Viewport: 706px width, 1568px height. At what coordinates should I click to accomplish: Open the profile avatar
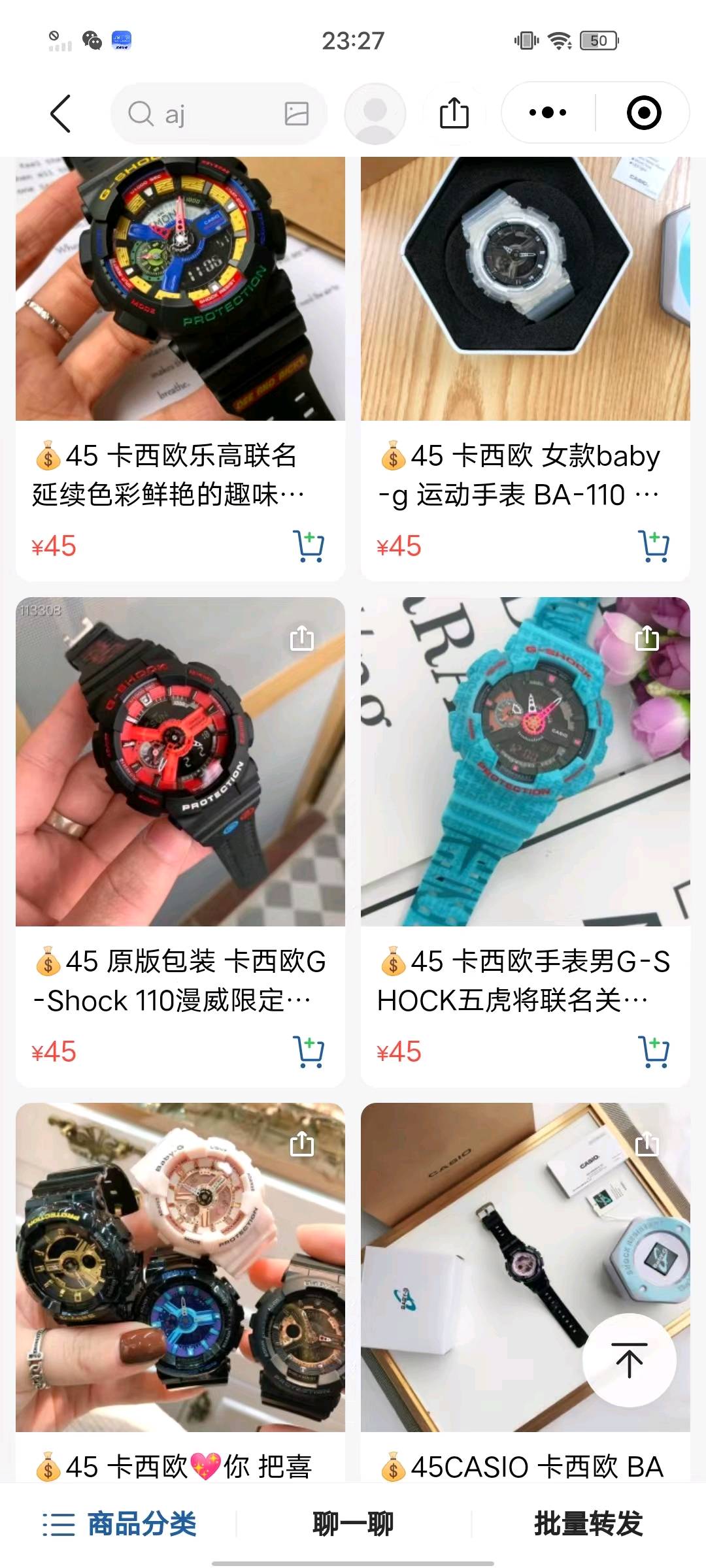[x=375, y=114]
